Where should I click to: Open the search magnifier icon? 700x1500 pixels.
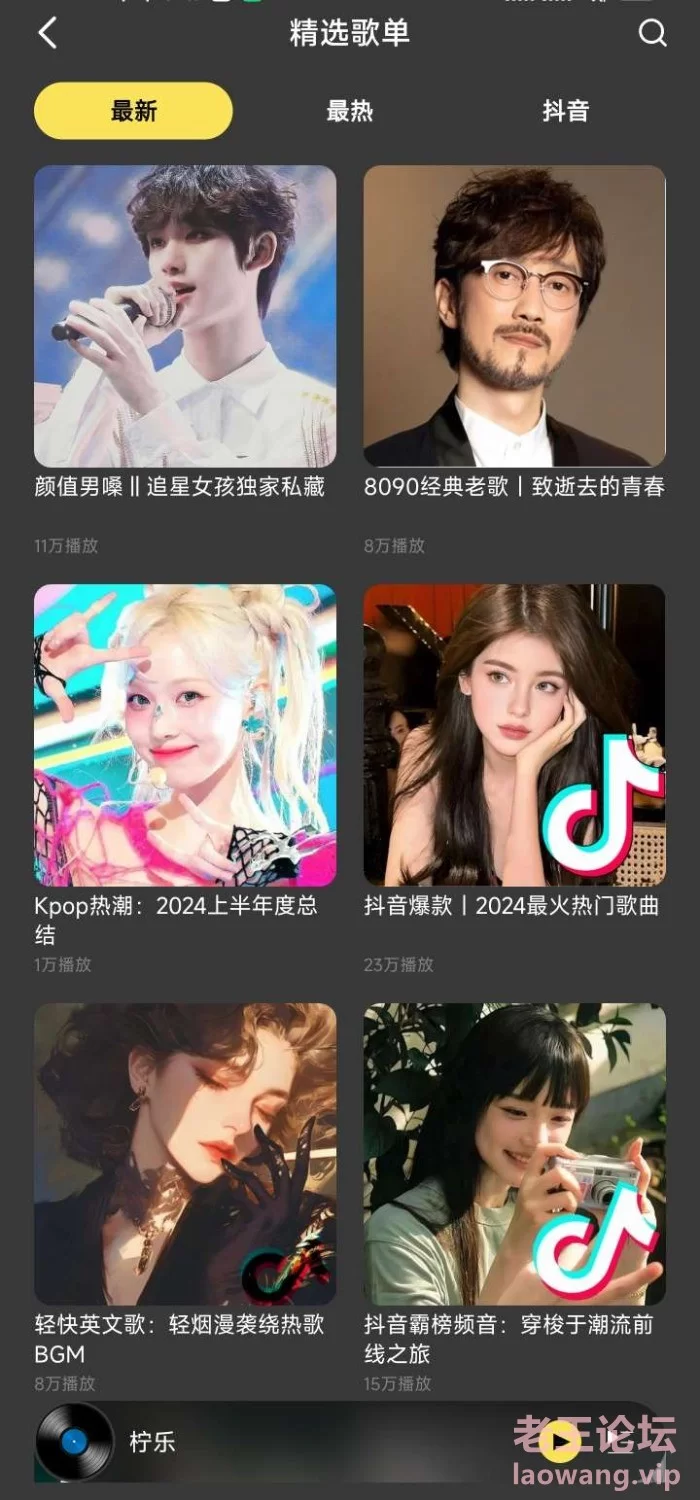coord(652,33)
